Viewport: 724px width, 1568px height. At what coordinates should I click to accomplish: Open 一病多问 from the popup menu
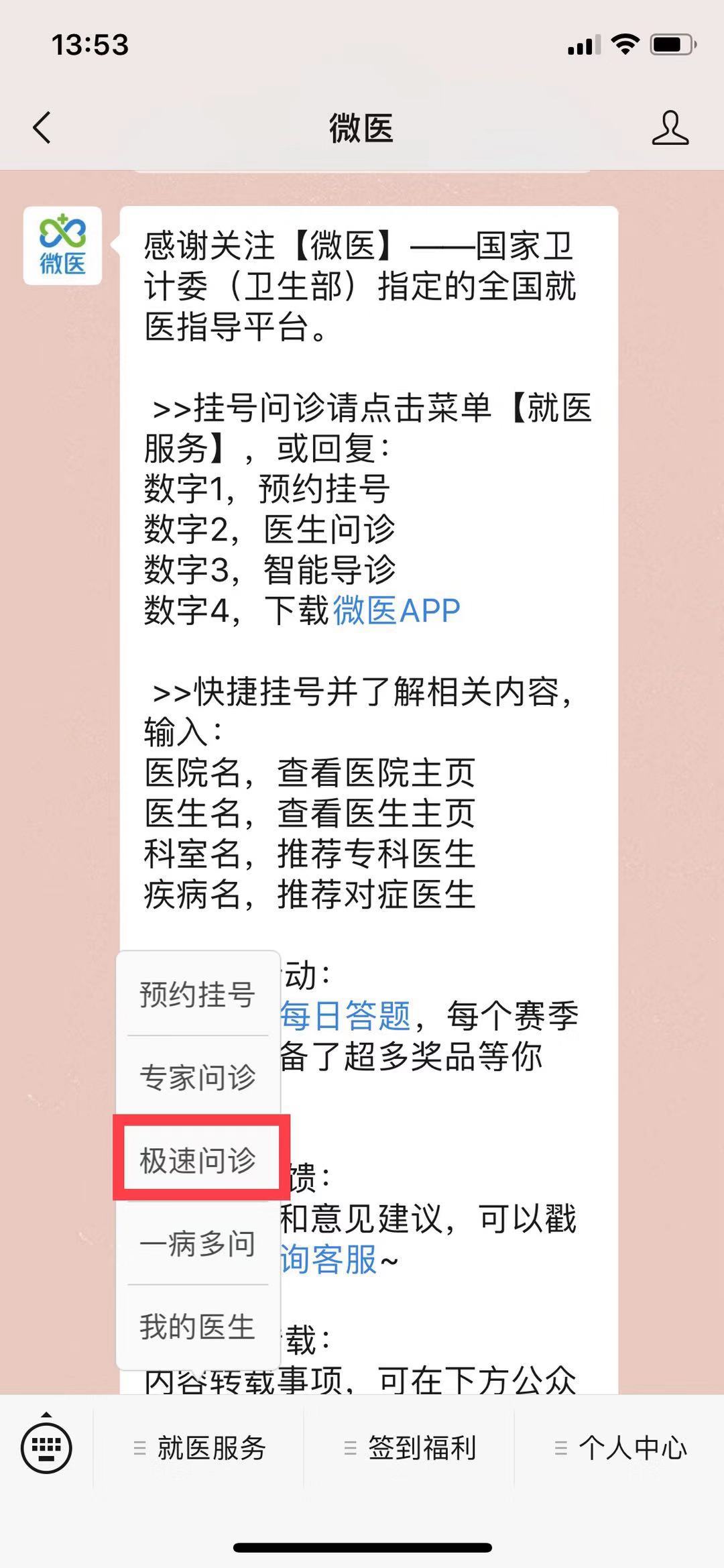(198, 1243)
